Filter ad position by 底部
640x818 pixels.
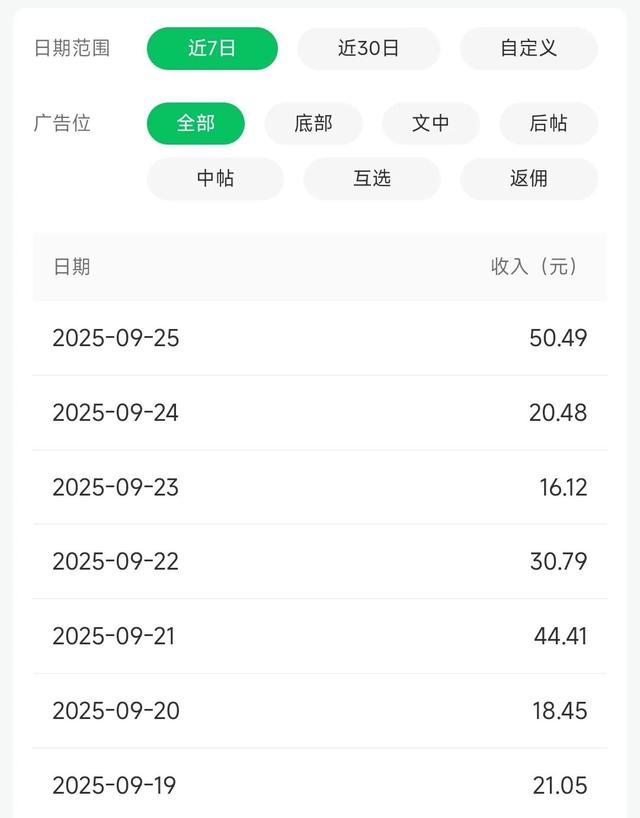(x=313, y=124)
